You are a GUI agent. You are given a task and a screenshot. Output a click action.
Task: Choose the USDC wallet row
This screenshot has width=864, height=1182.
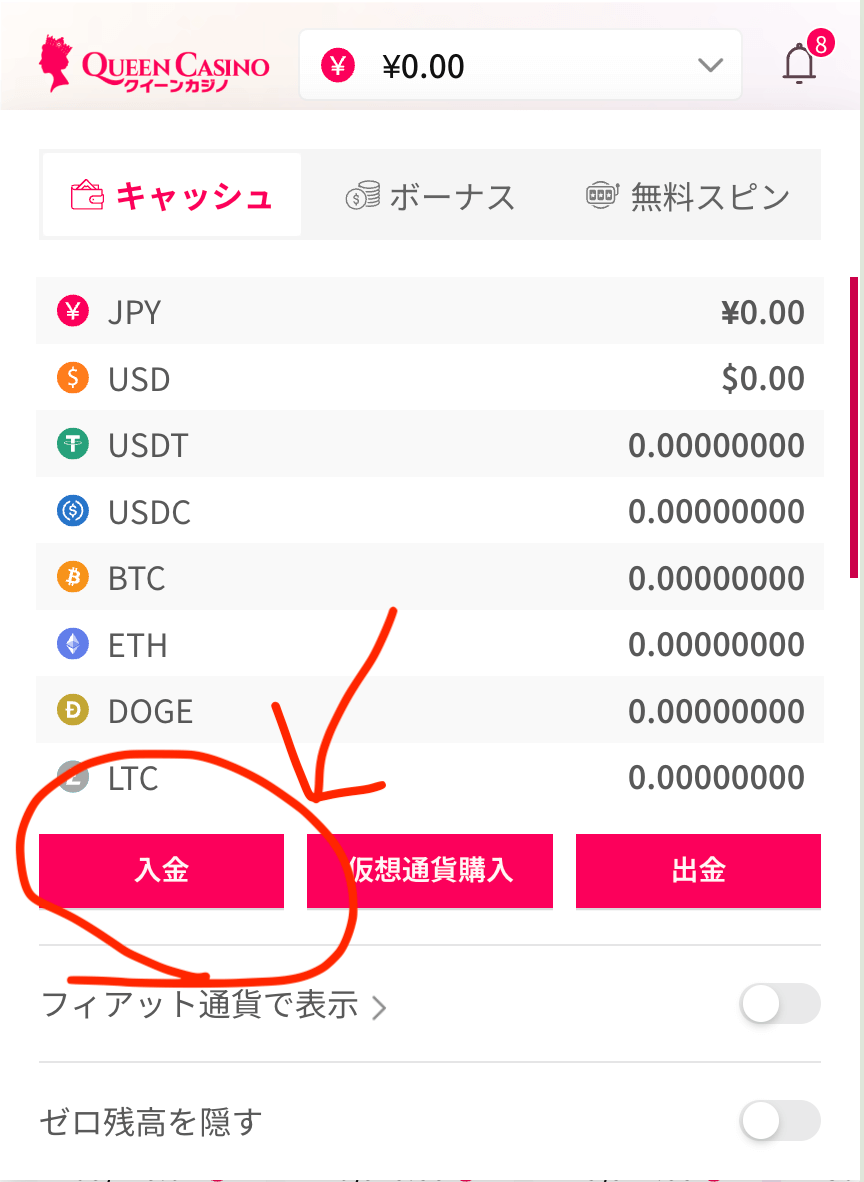(430, 512)
